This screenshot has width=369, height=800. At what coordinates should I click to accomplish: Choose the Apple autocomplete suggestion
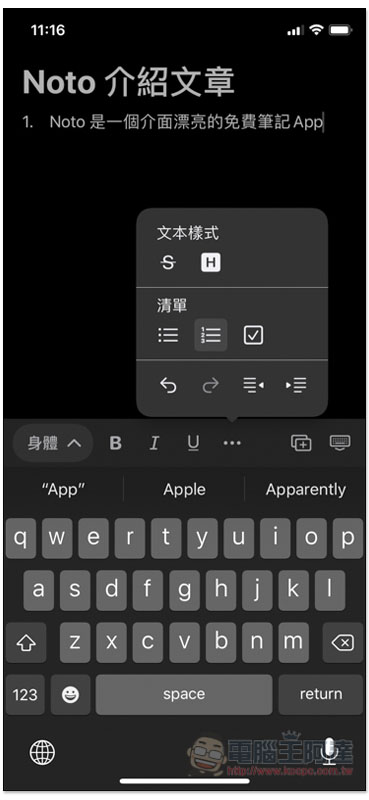(184, 490)
